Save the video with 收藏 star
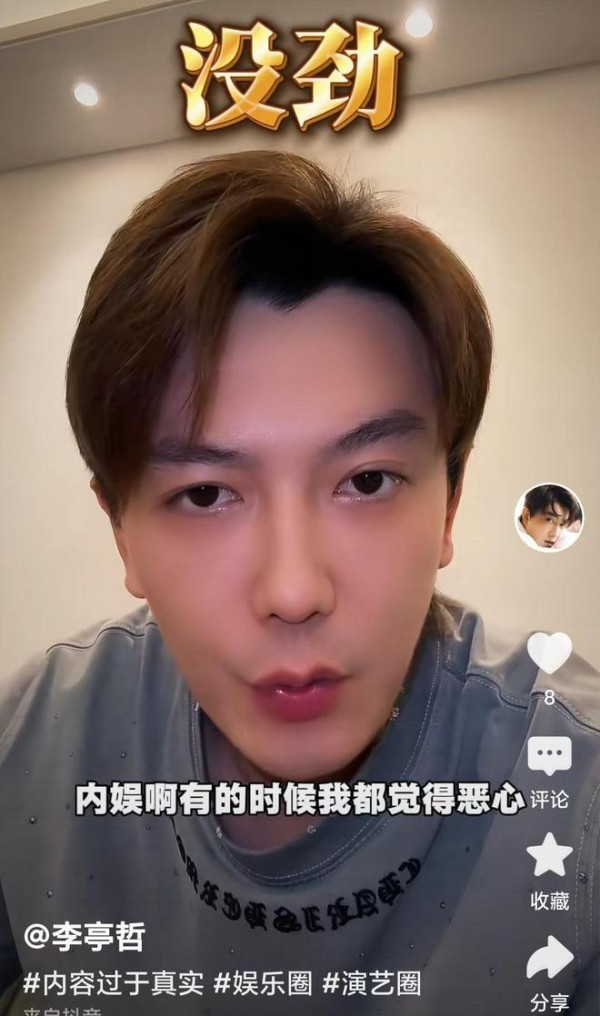This screenshot has width=600, height=1016. pyautogui.click(x=549, y=856)
